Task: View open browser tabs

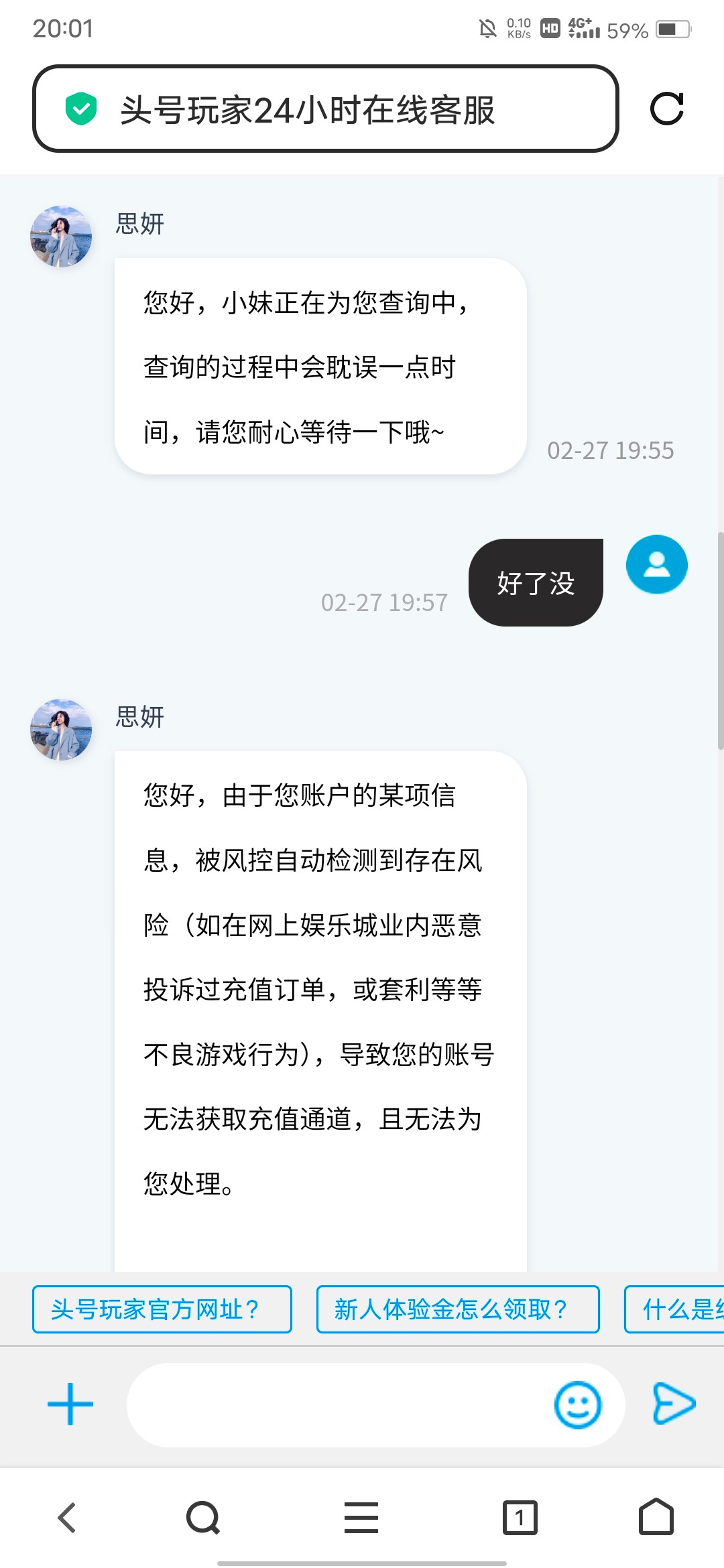Action: coord(520,1518)
